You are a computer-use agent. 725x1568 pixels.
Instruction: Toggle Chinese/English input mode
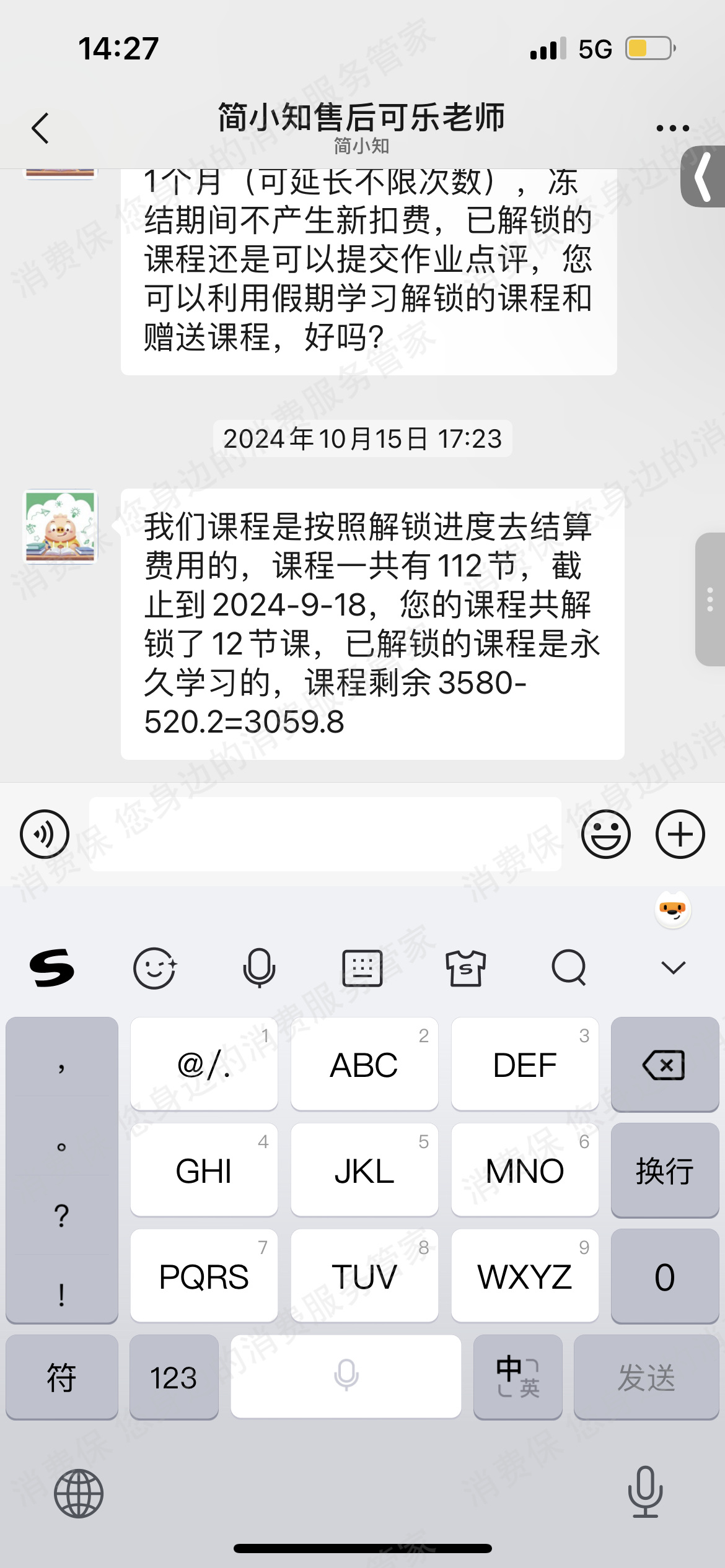517,1377
